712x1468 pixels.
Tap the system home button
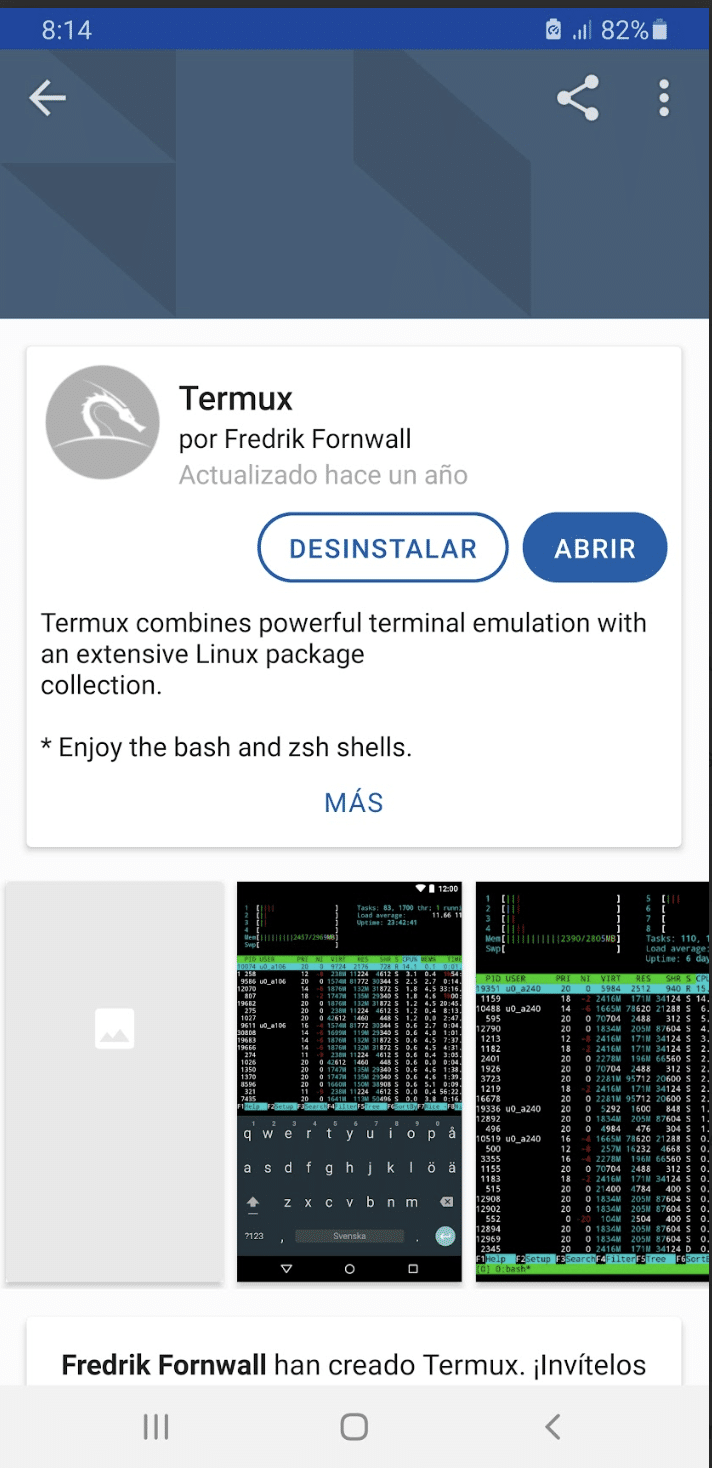click(354, 1427)
